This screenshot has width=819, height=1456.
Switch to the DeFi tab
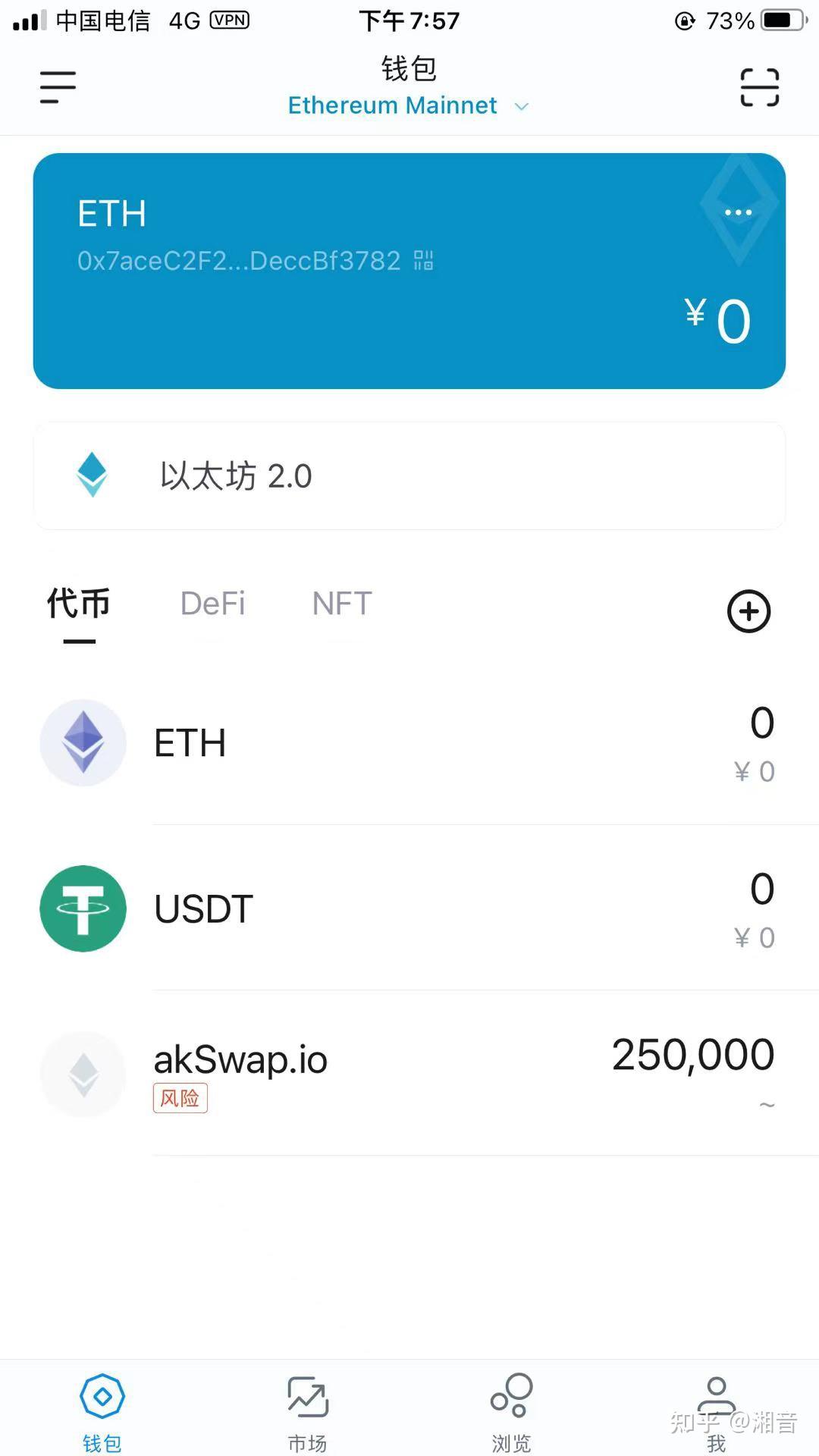(x=212, y=604)
